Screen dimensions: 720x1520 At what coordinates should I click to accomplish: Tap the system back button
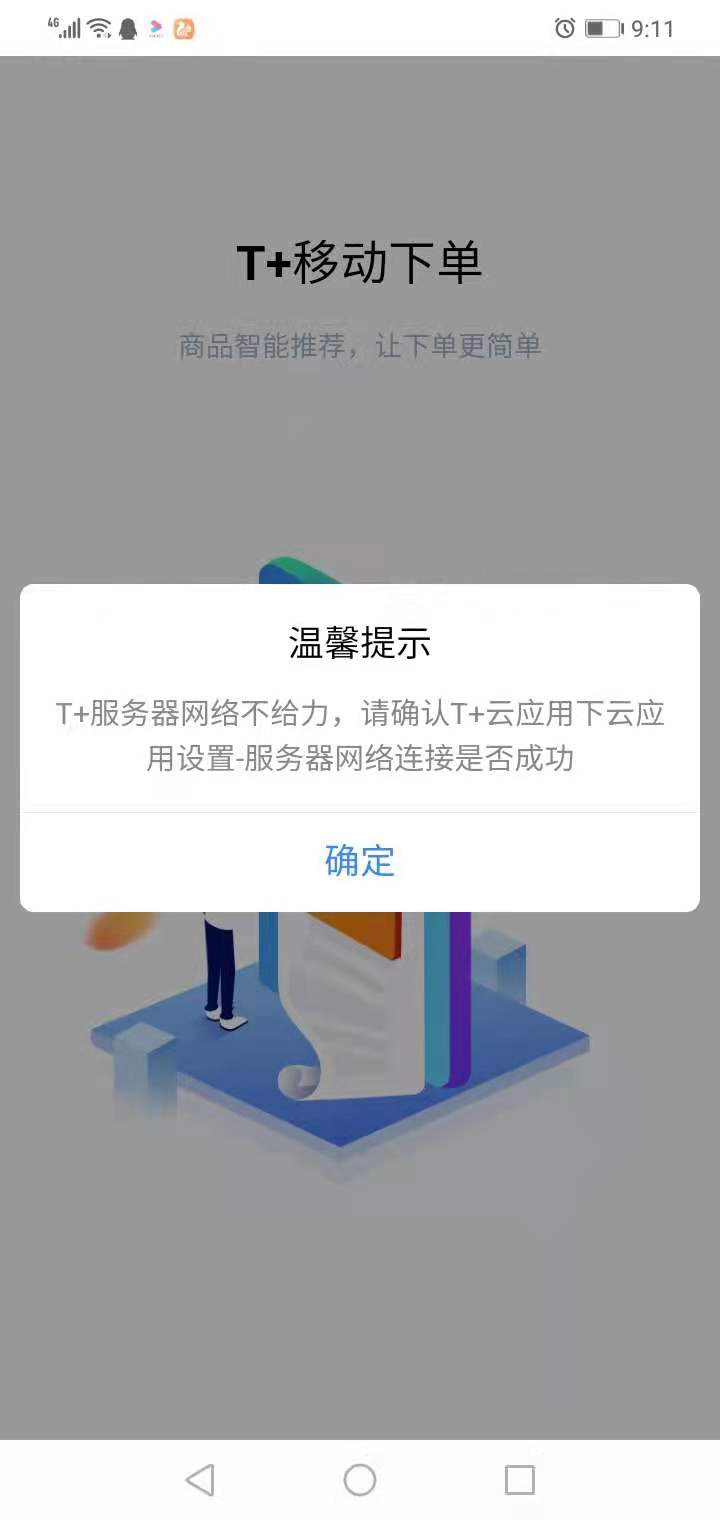(200, 1480)
